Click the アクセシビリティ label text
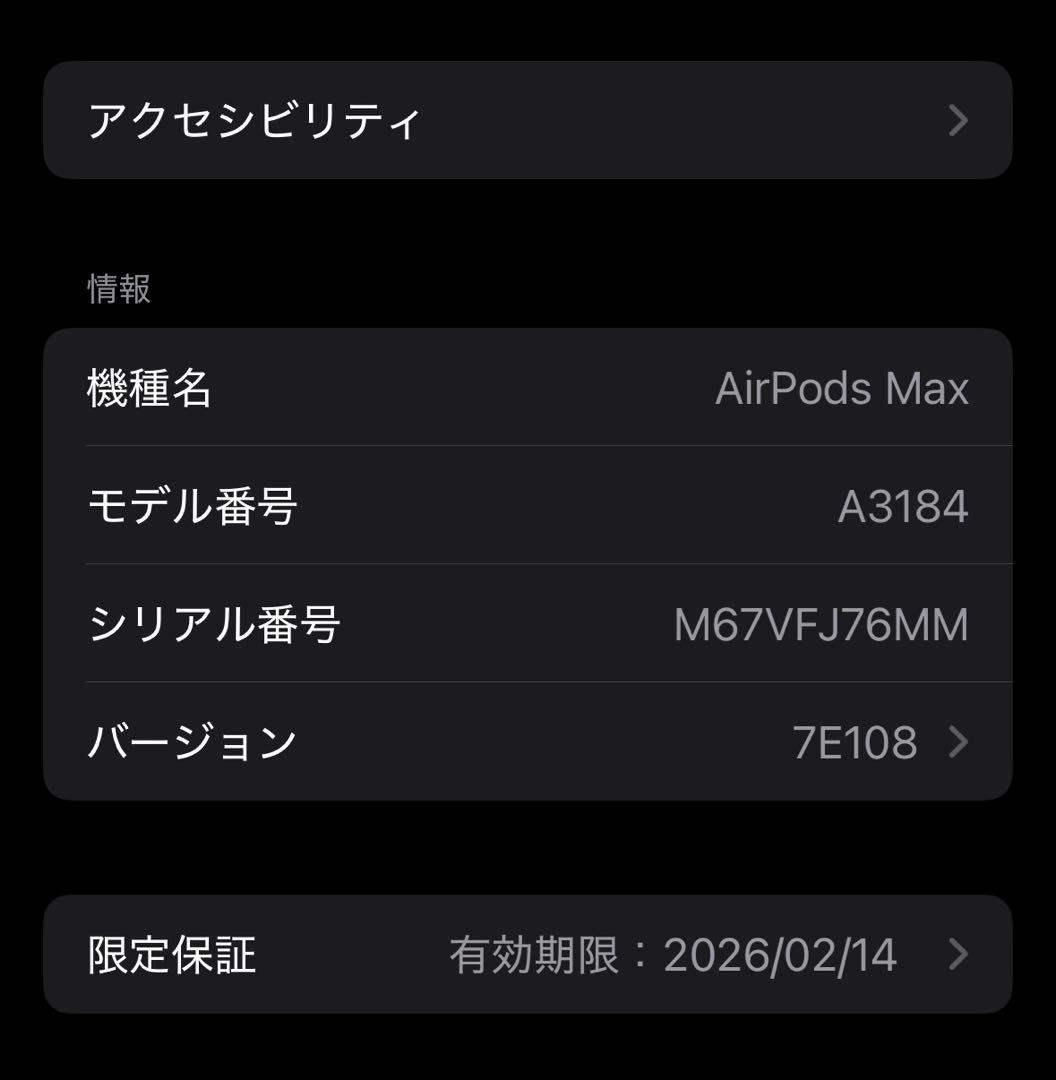The width and height of the screenshot is (1056, 1080). pyautogui.click(x=253, y=120)
